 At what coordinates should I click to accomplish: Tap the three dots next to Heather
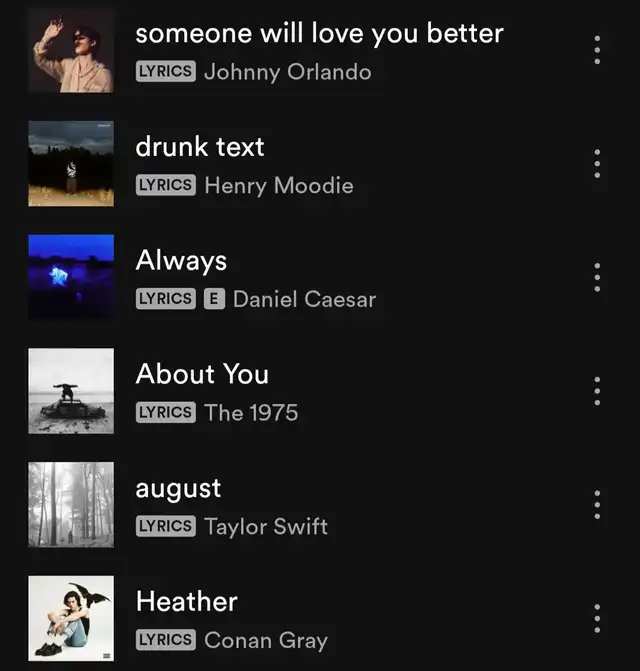point(597,618)
